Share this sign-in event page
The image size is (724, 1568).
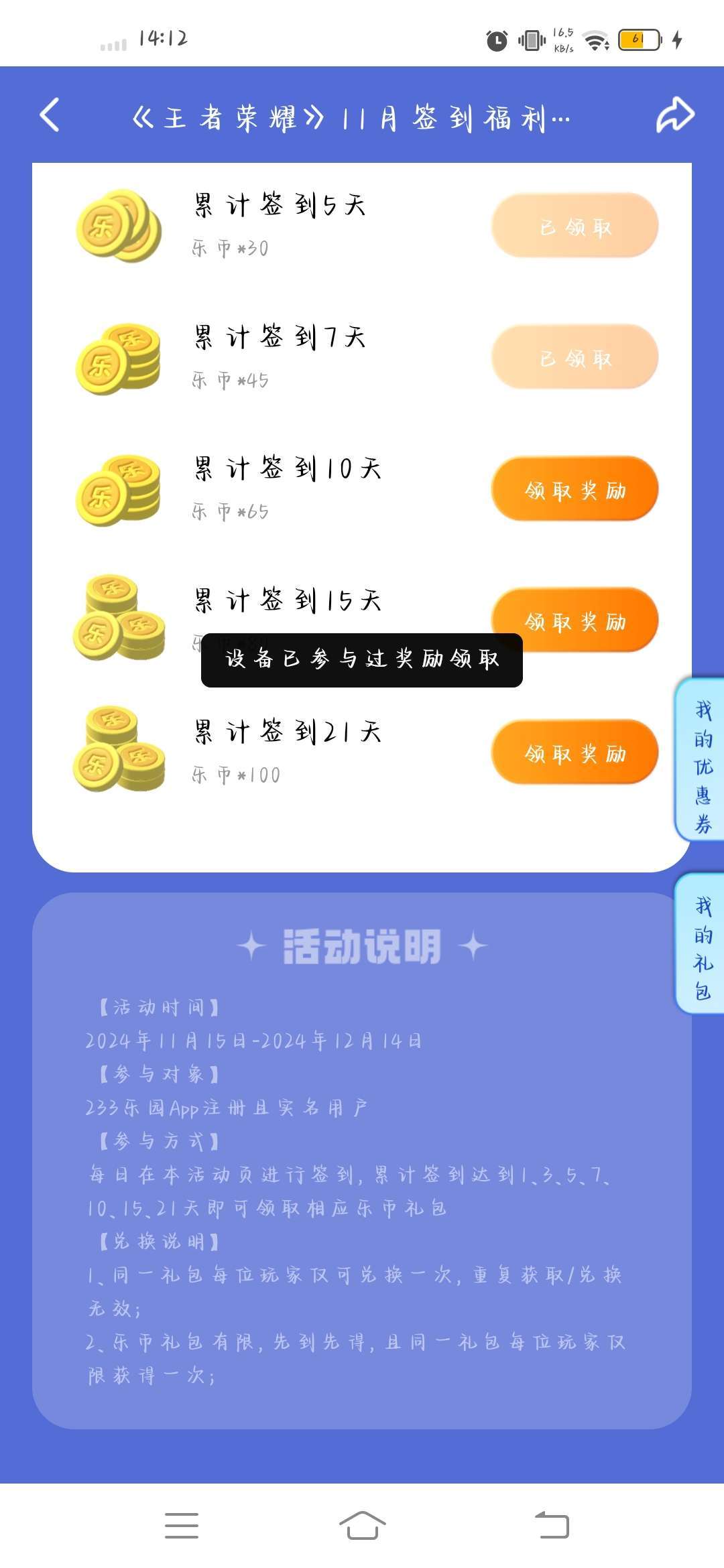674,115
